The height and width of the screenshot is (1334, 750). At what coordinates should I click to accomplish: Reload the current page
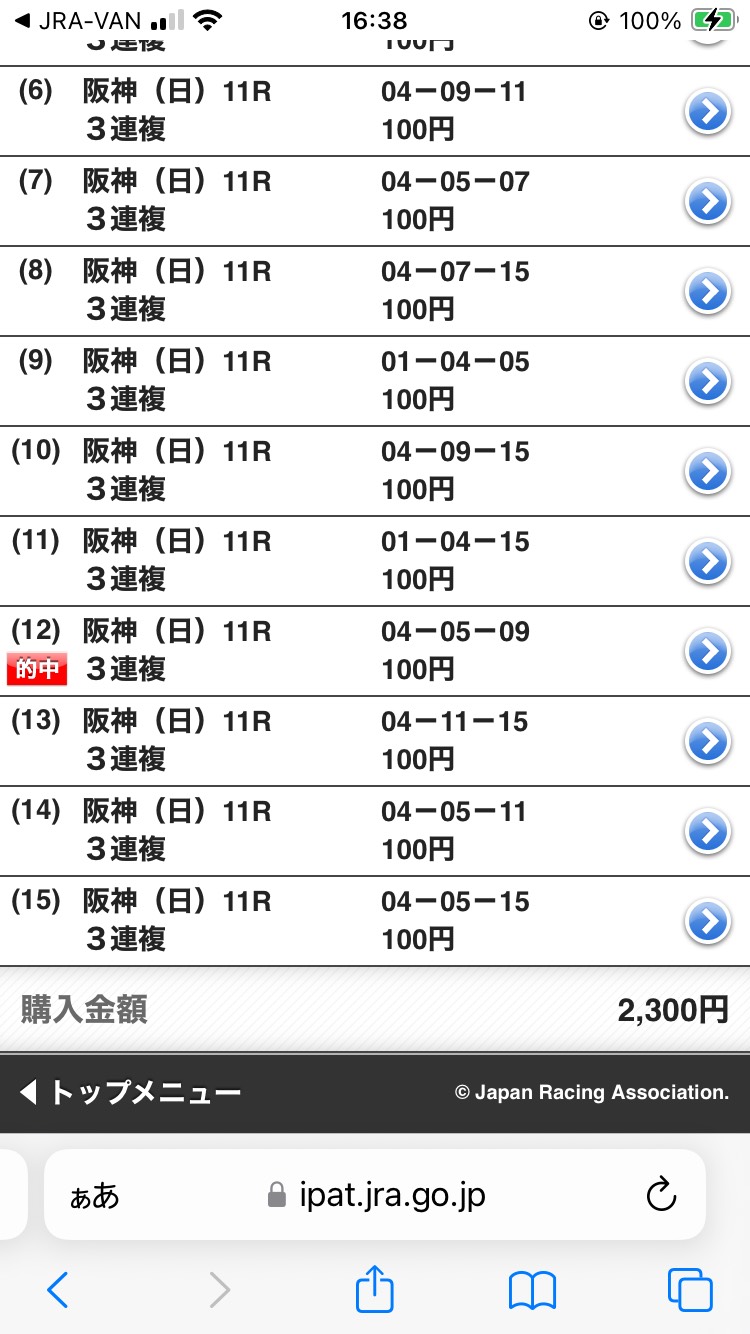point(661,1194)
